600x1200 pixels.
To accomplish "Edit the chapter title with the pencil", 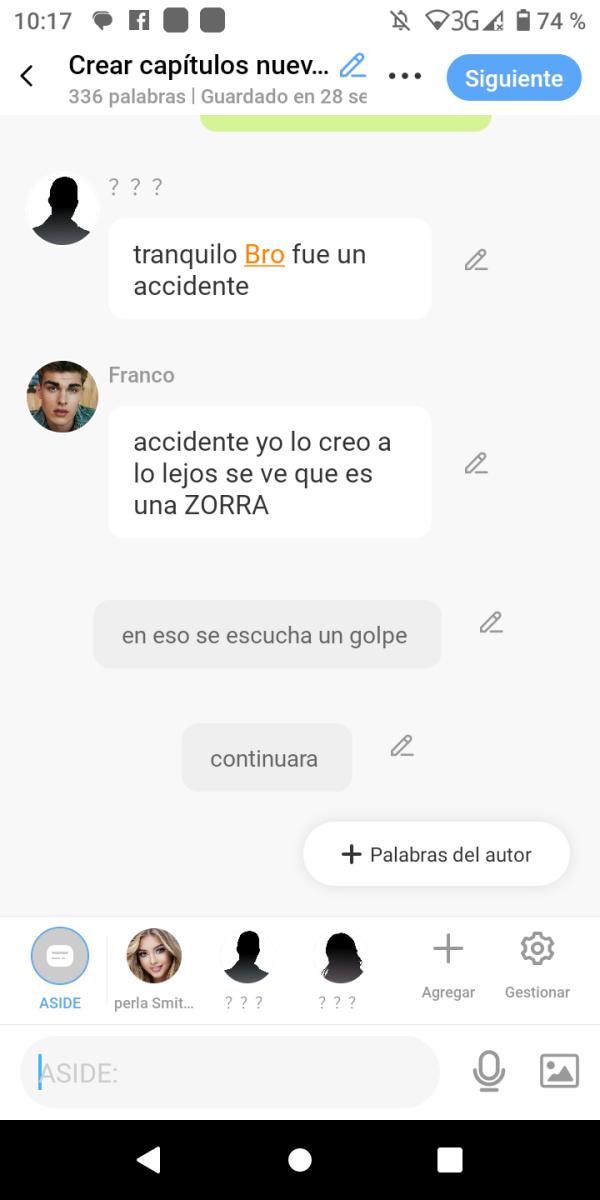I will [352, 66].
